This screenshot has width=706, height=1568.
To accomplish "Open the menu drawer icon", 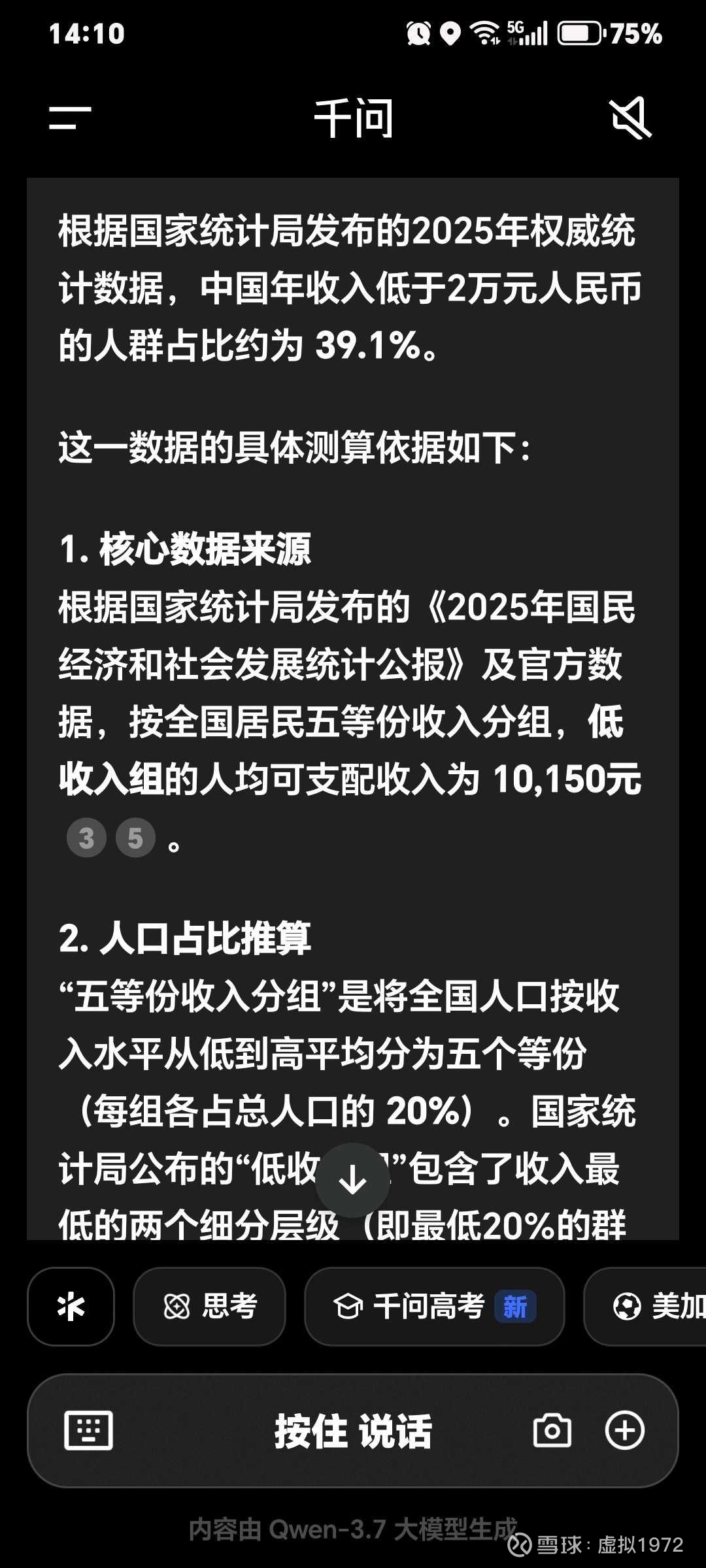I will tap(70, 118).
